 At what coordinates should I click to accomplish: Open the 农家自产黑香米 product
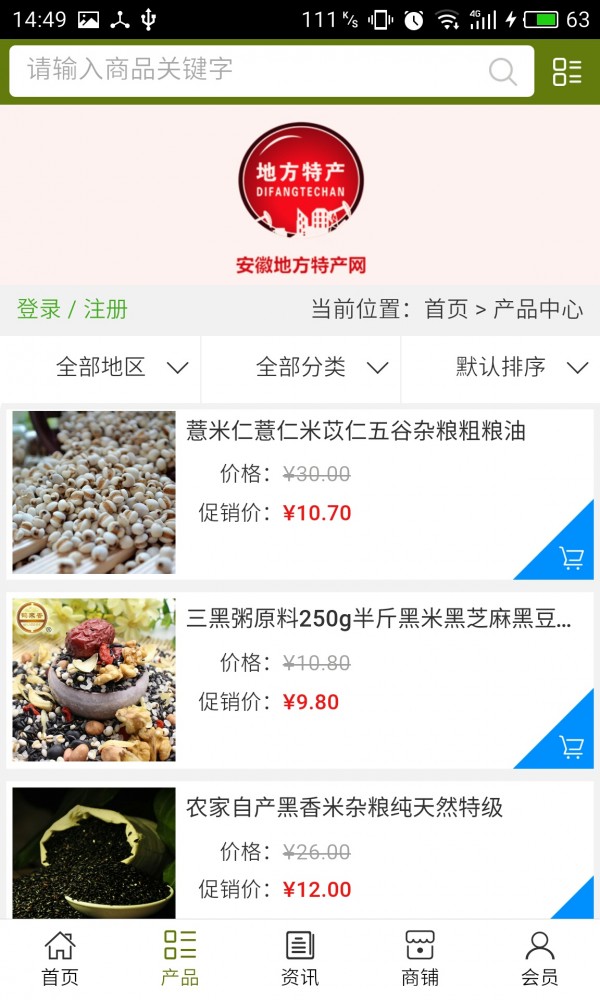344,807
